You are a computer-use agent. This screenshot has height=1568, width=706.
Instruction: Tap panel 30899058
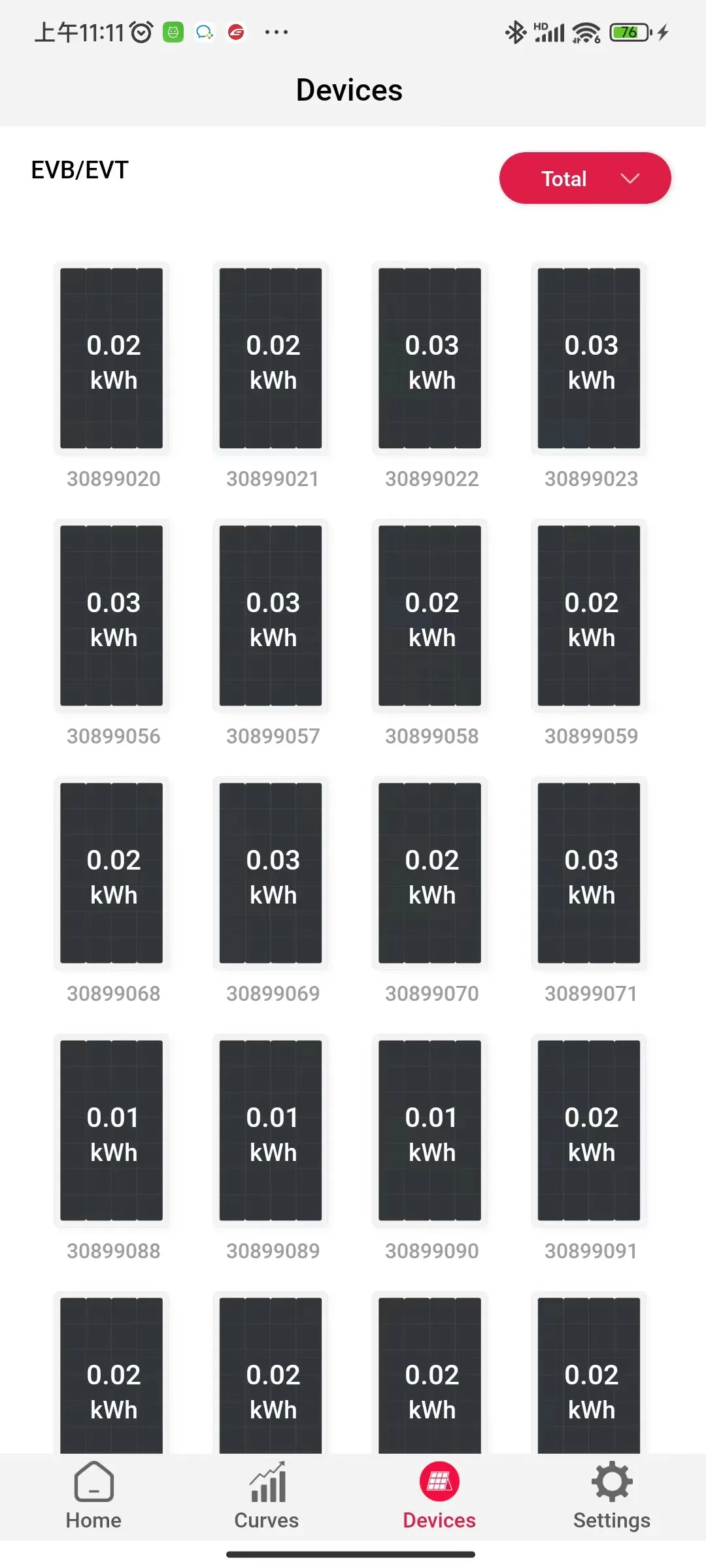[x=430, y=615]
